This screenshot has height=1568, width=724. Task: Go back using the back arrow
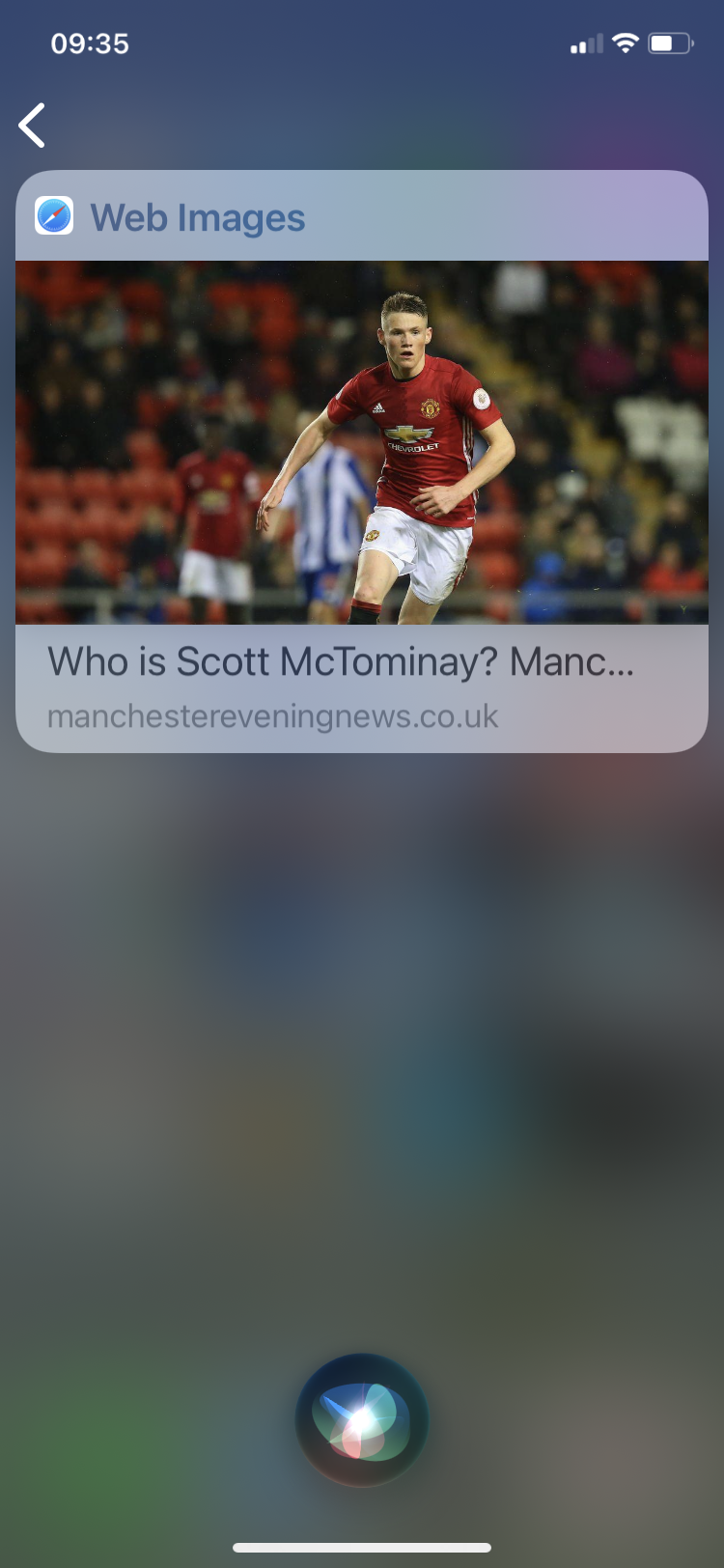(33, 126)
